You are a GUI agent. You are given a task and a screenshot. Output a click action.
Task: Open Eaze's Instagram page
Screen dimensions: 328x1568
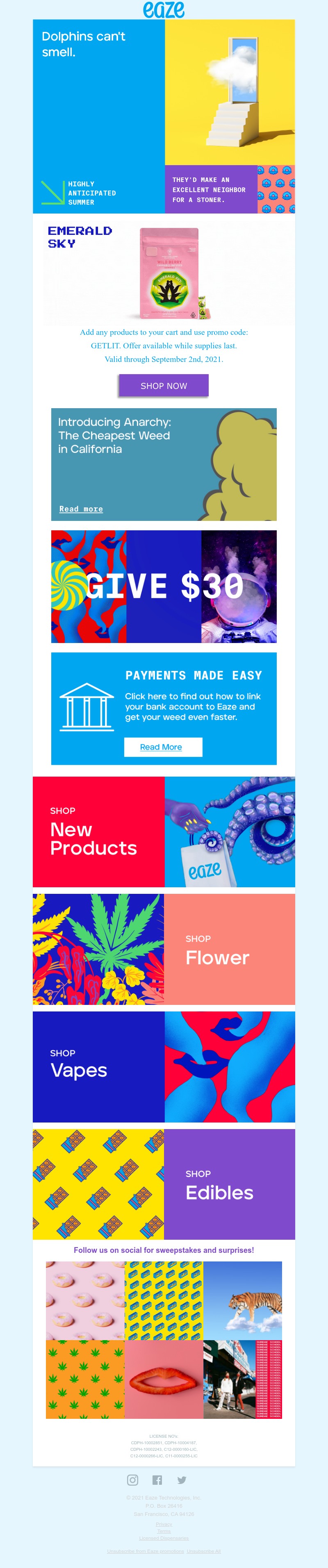click(x=133, y=1480)
